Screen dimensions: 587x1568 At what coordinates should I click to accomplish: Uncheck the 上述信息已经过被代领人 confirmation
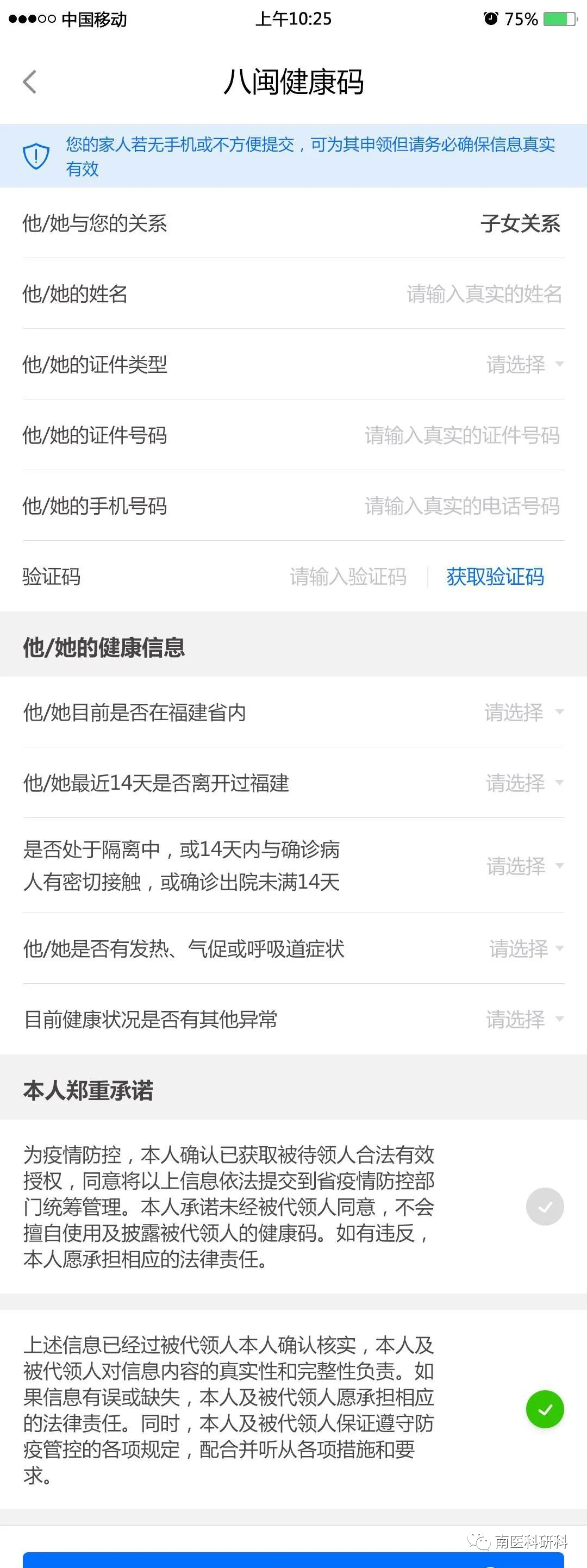(x=545, y=1409)
